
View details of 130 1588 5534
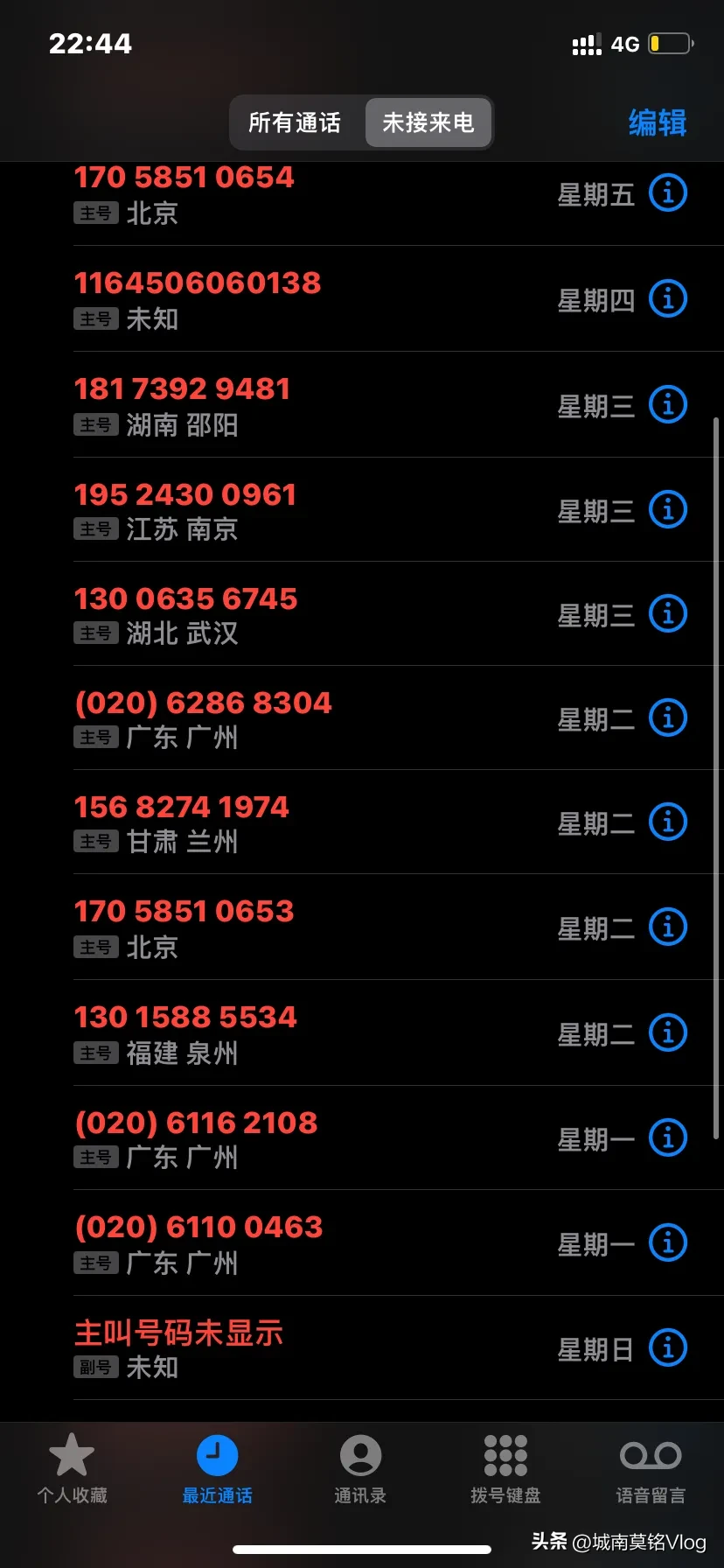[x=668, y=1032]
